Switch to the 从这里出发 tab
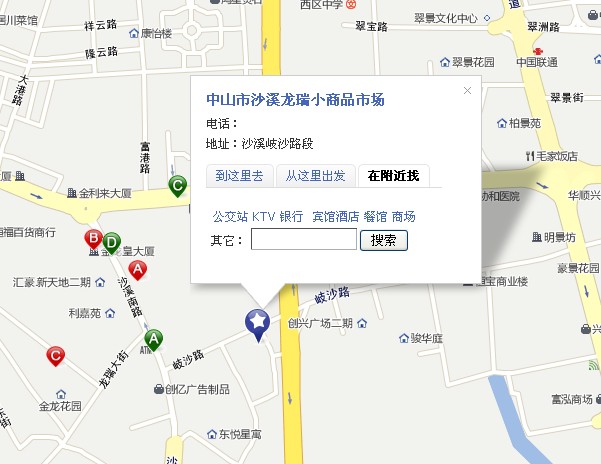 coord(315,176)
